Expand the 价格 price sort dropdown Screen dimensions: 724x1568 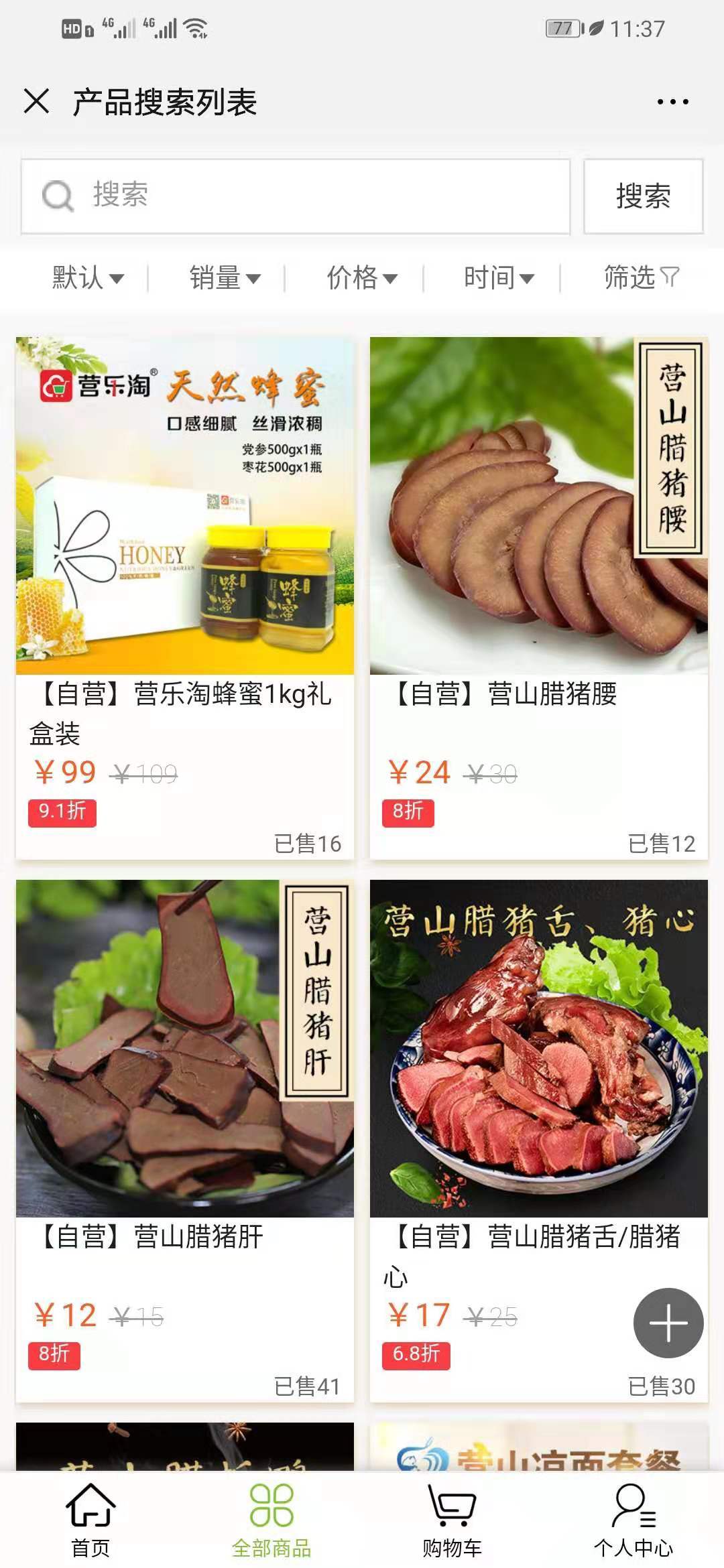363,277
